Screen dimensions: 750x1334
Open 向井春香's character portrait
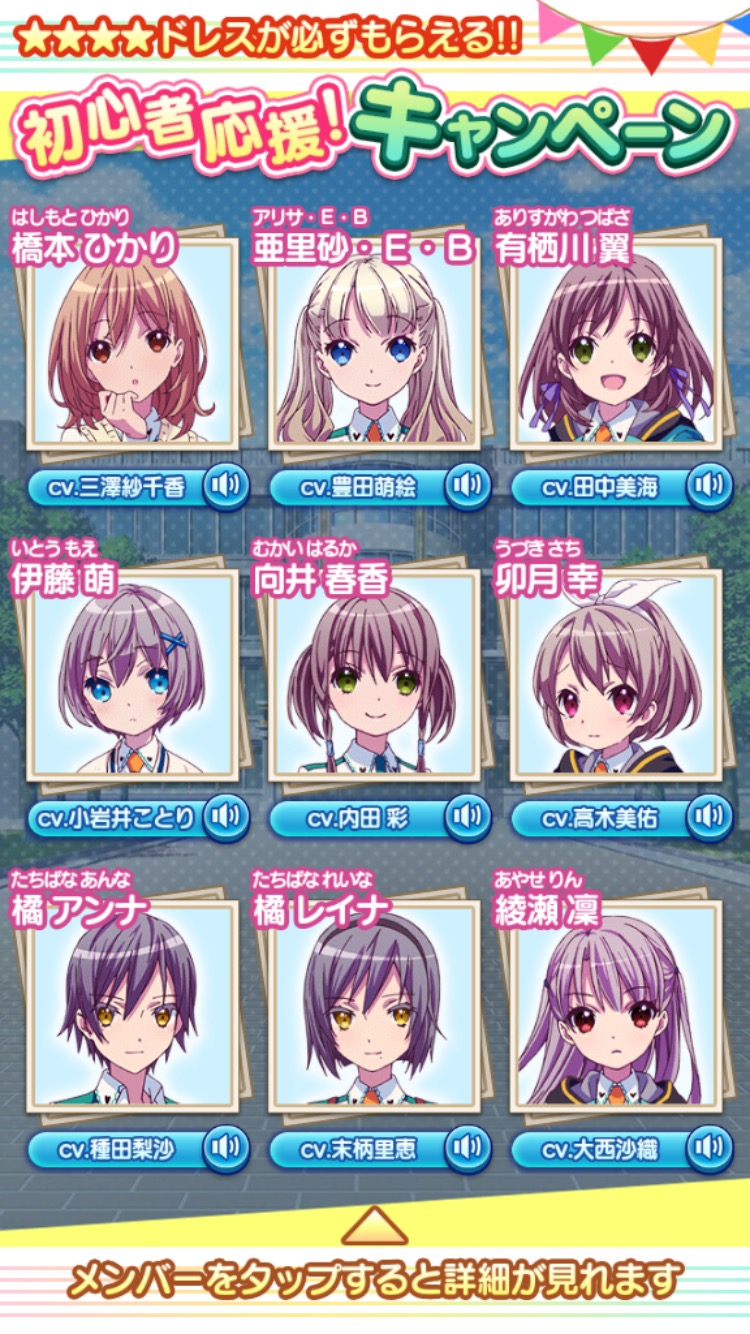374,682
